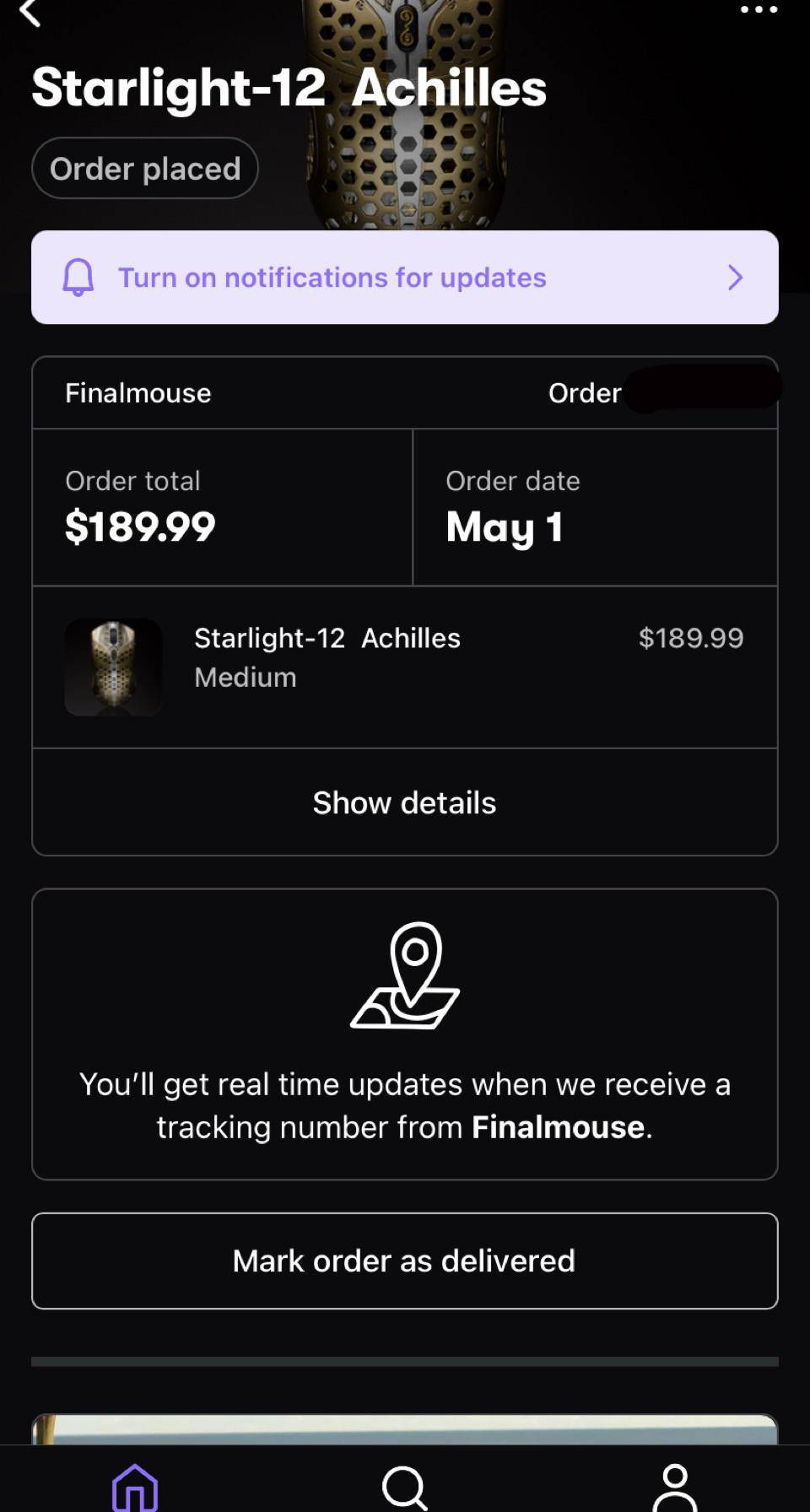Viewport: 810px width, 1512px height.
Task: Switch to the Home tab
Action: click(x=135, y=1487)
